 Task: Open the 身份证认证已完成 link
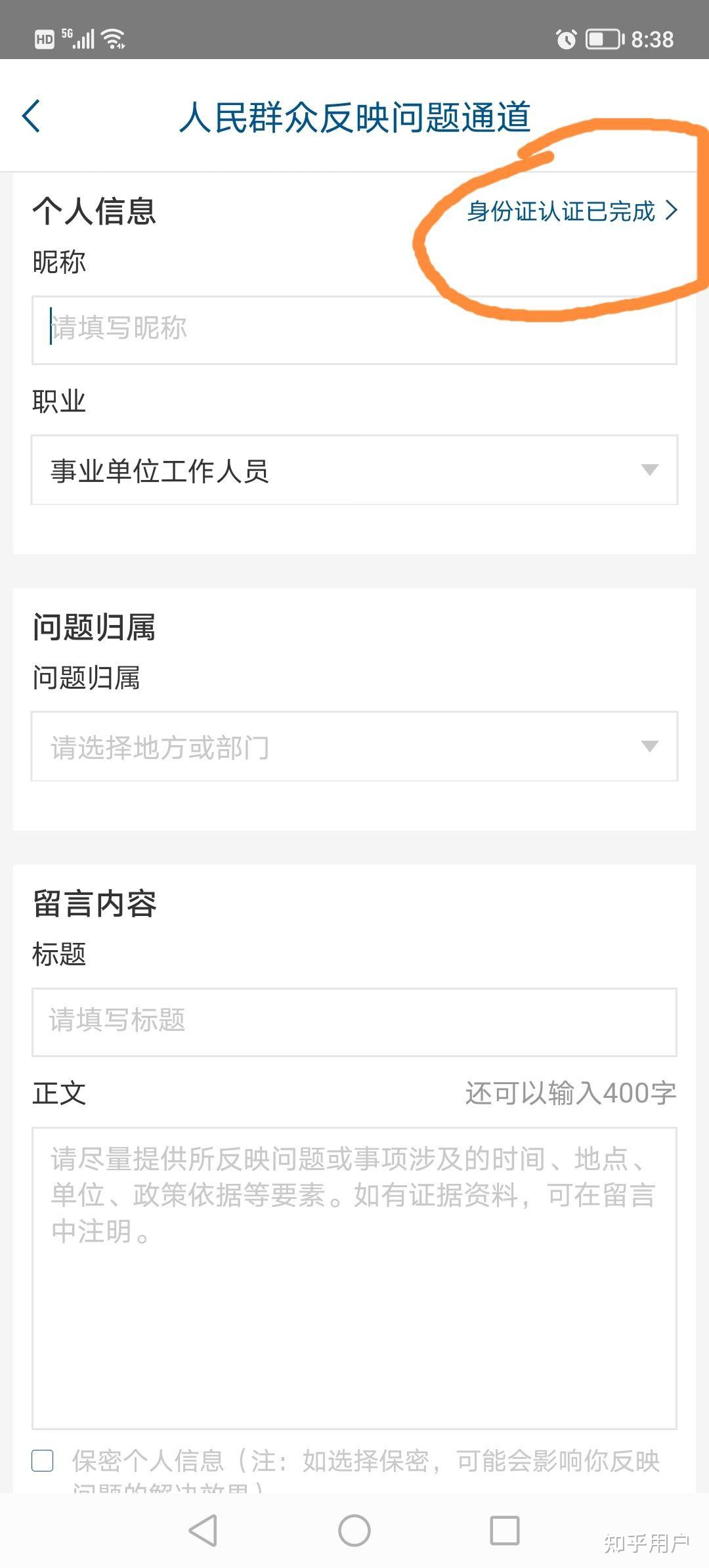click(x=571, y=211)
